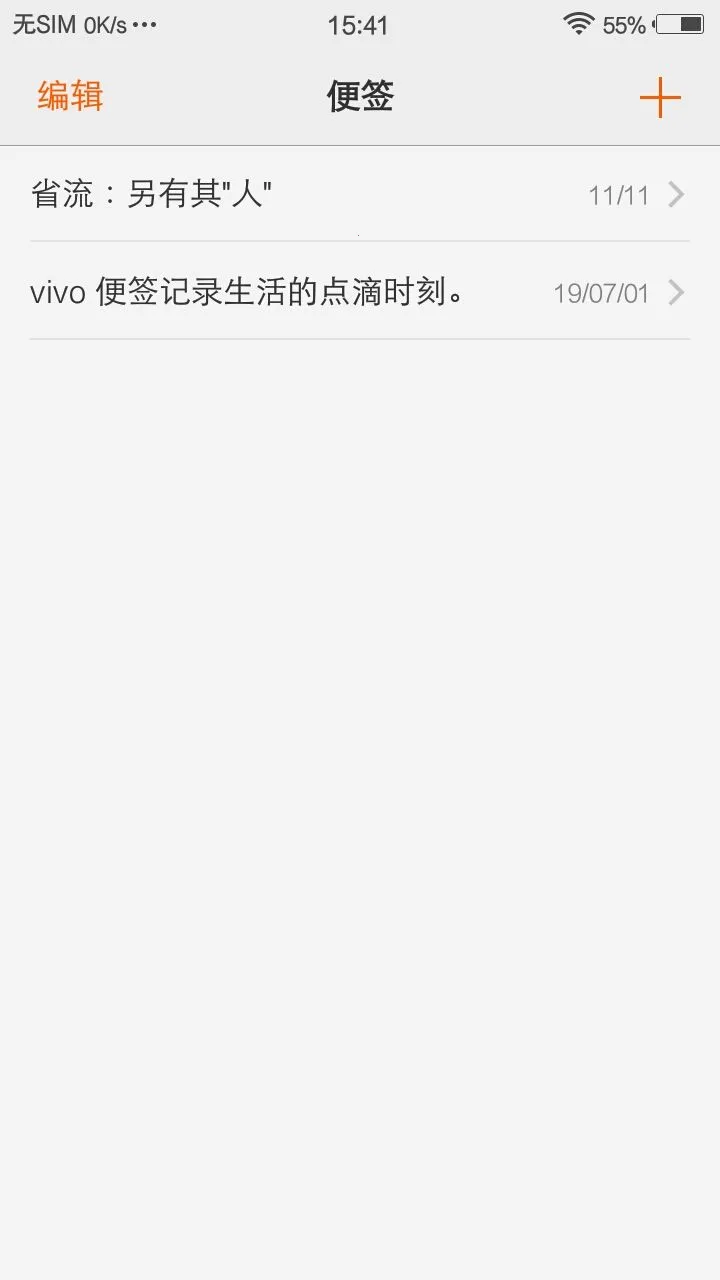Click the date label 19/07/01
Viewport: 720px width, 1280px height.
coord(602,292)
